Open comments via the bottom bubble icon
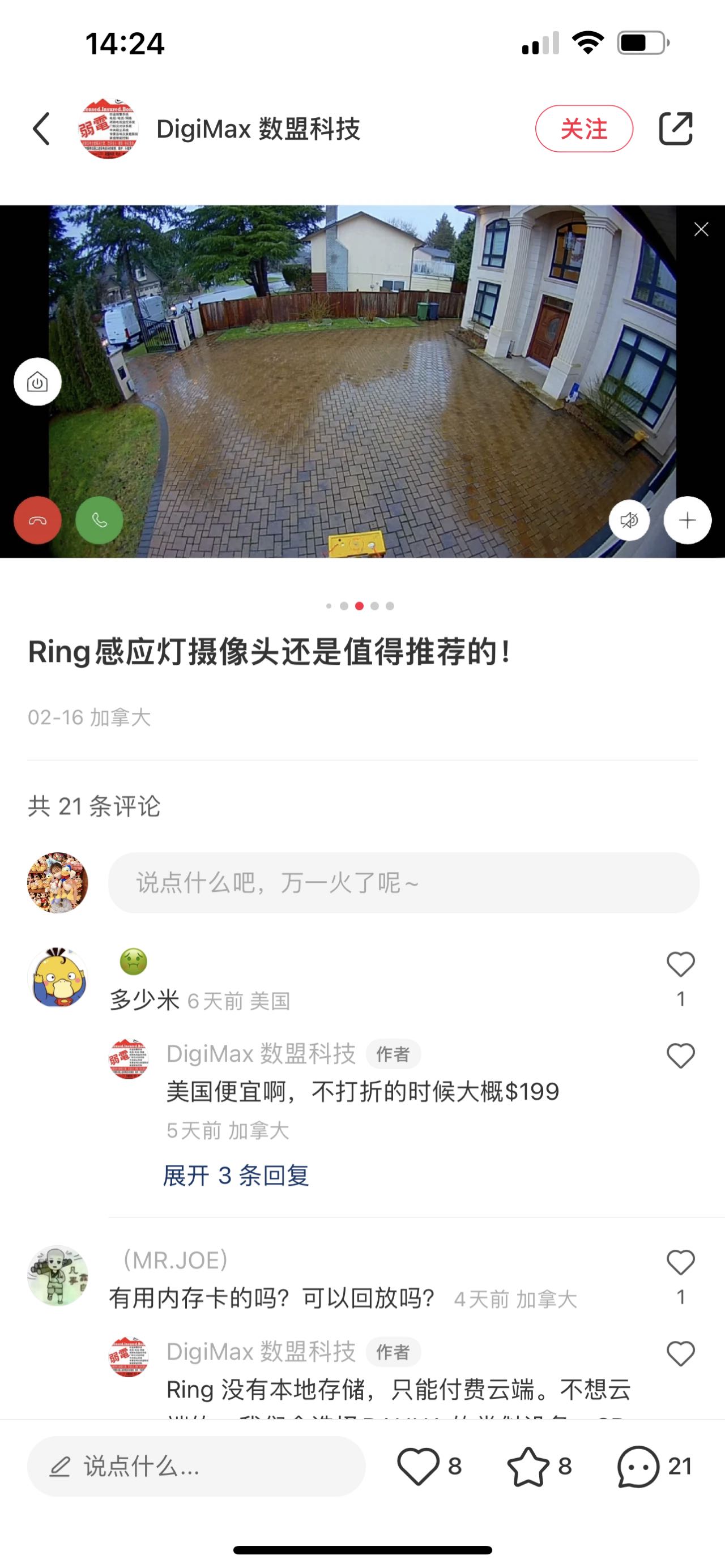The height and width of the screenshot is (1568, 725). 638,1466
